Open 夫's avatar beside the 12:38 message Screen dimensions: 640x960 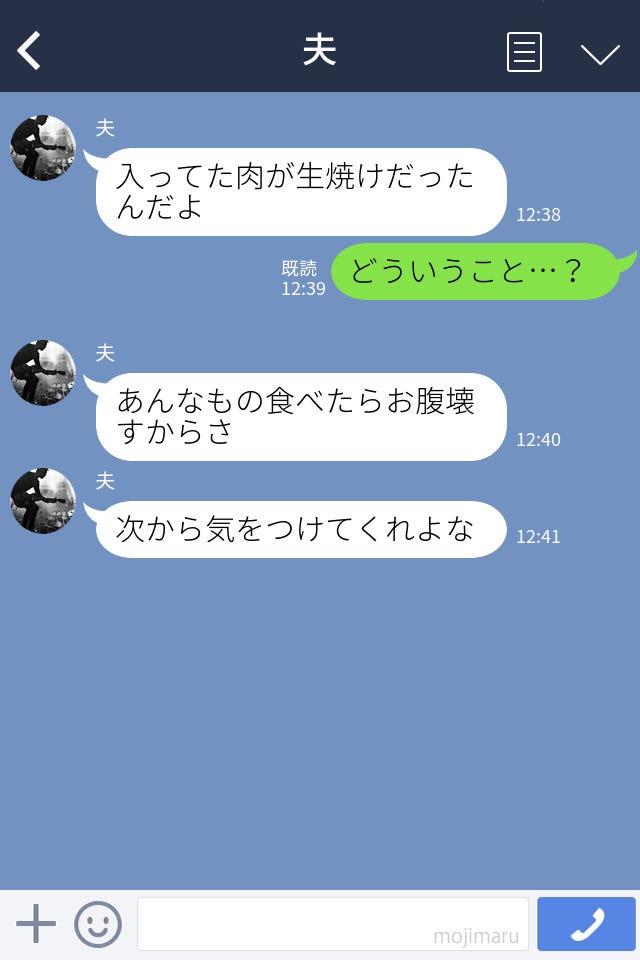pyautogui.click(x=43, y=148)
